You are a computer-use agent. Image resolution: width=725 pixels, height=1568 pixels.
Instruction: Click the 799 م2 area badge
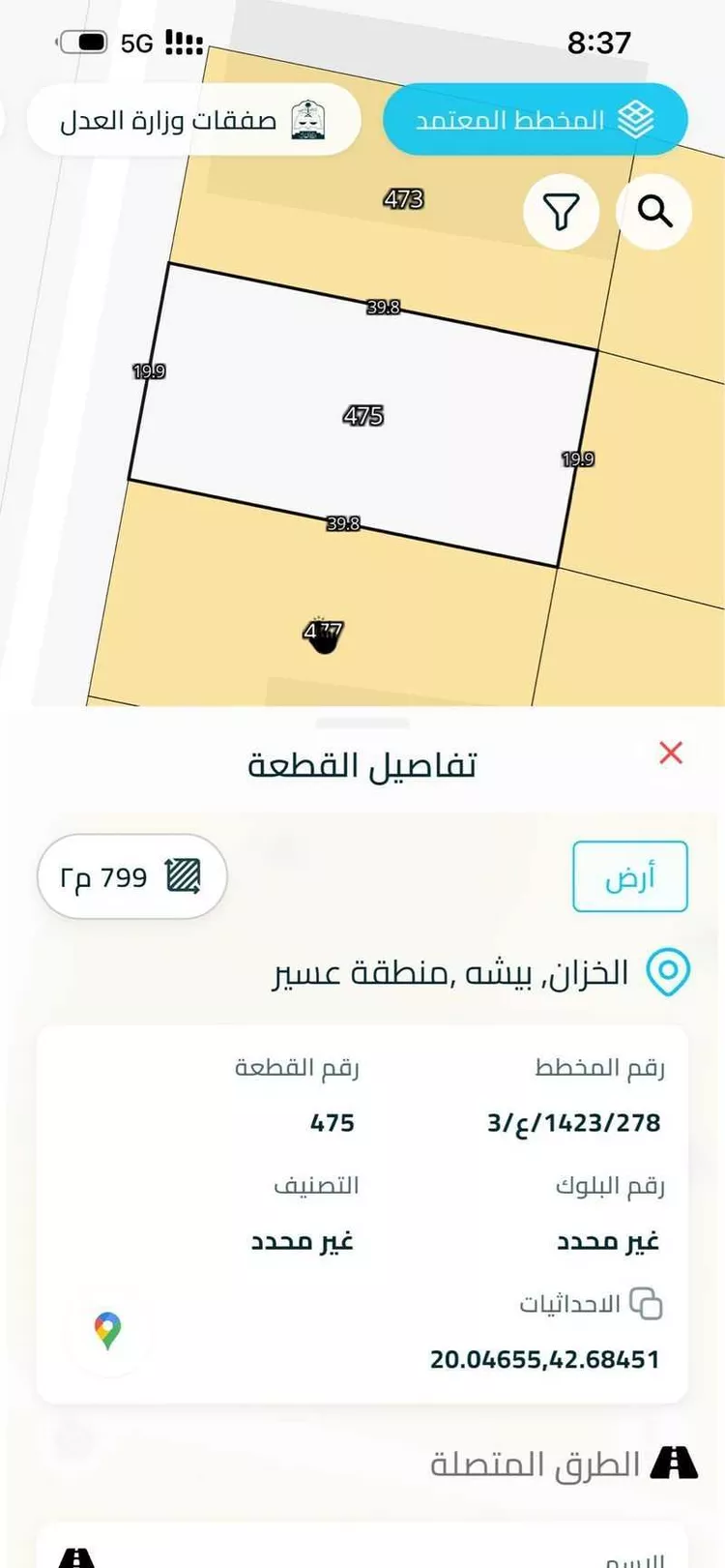point(130,876)
